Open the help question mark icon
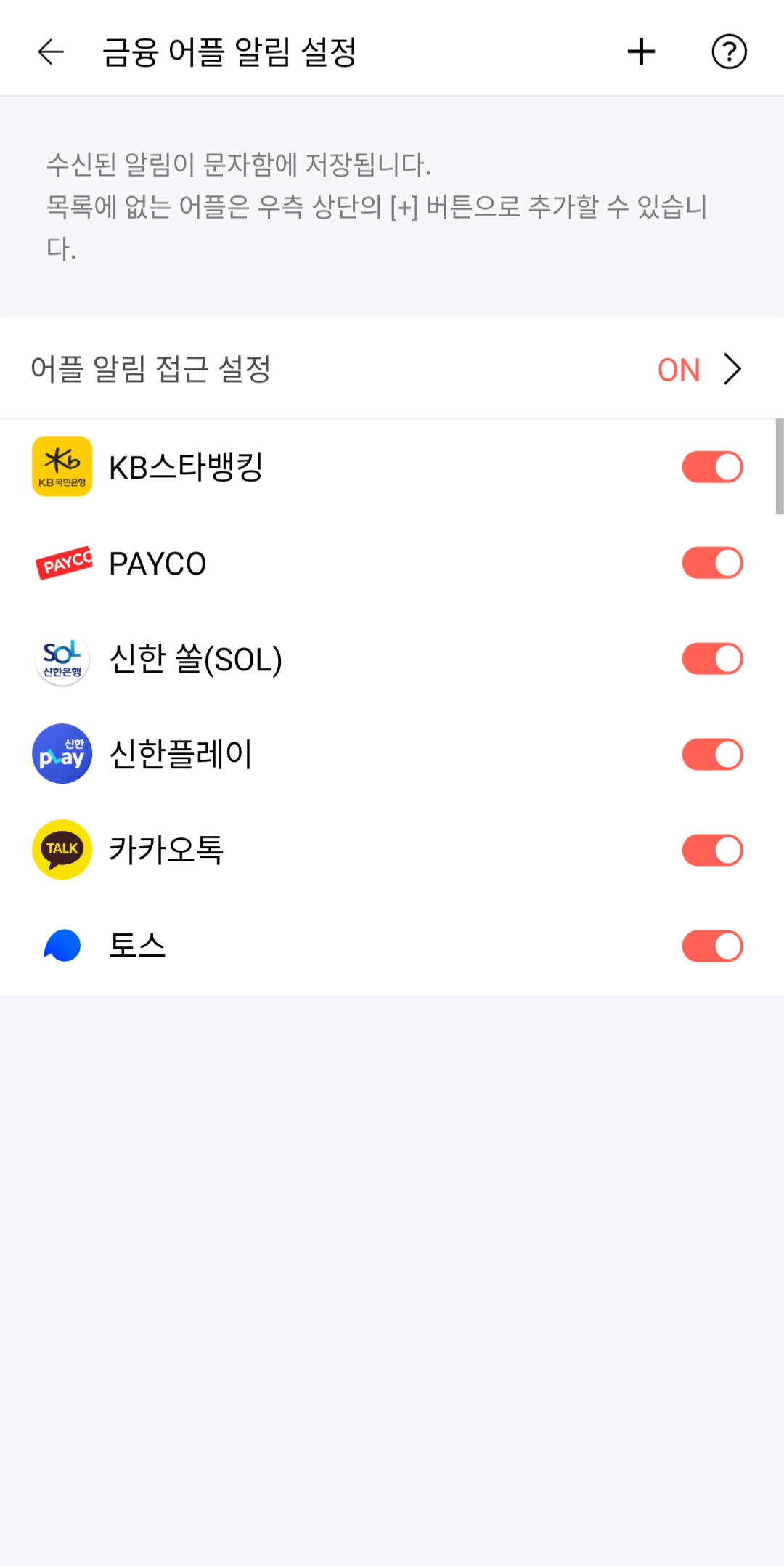 pos(729,52)
